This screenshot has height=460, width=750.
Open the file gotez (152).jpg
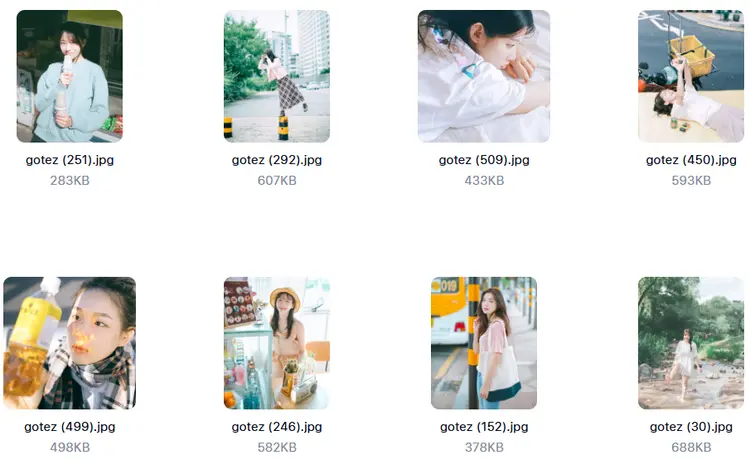(483, 343)
